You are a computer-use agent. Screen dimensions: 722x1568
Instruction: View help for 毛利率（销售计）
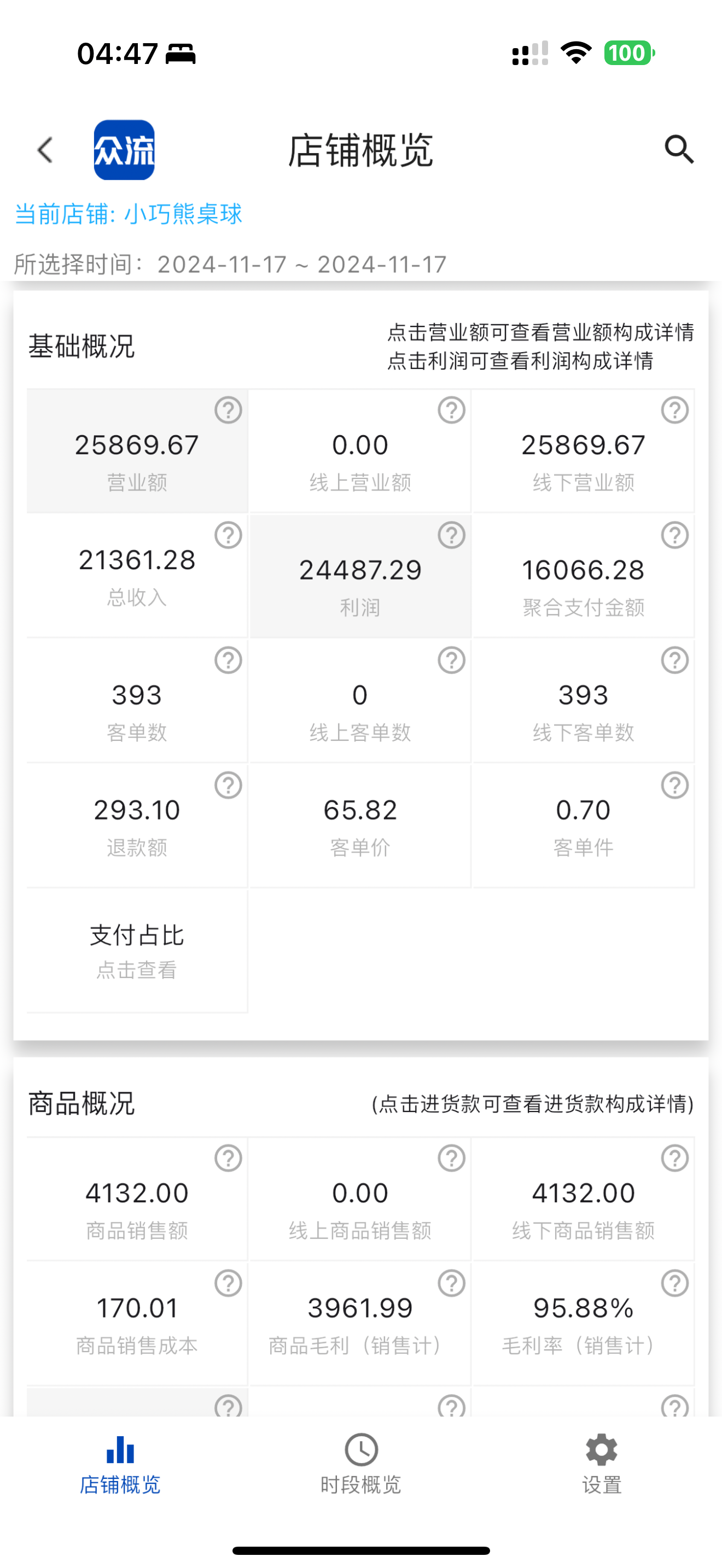pyautogui.click(x=674, y=1283)
